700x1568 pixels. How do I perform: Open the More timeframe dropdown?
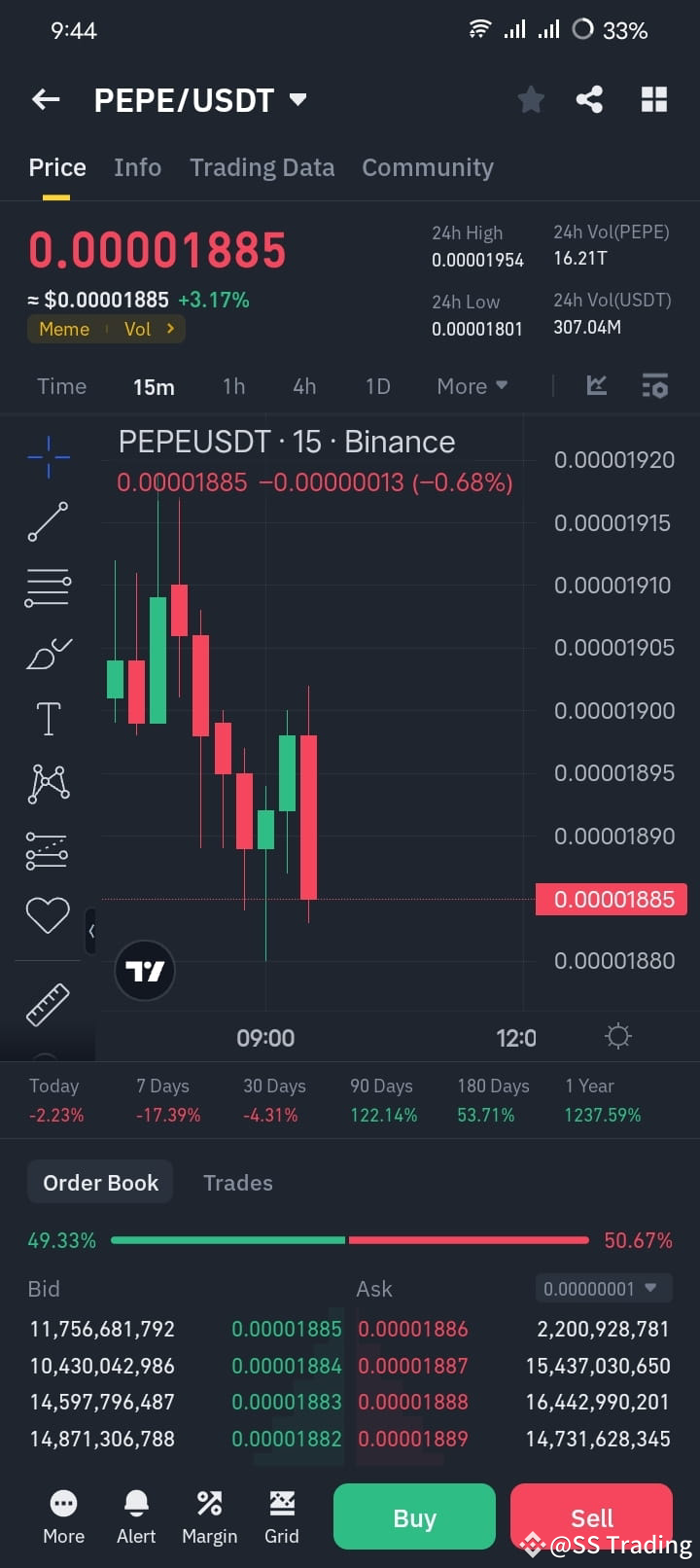click(472, 386)
